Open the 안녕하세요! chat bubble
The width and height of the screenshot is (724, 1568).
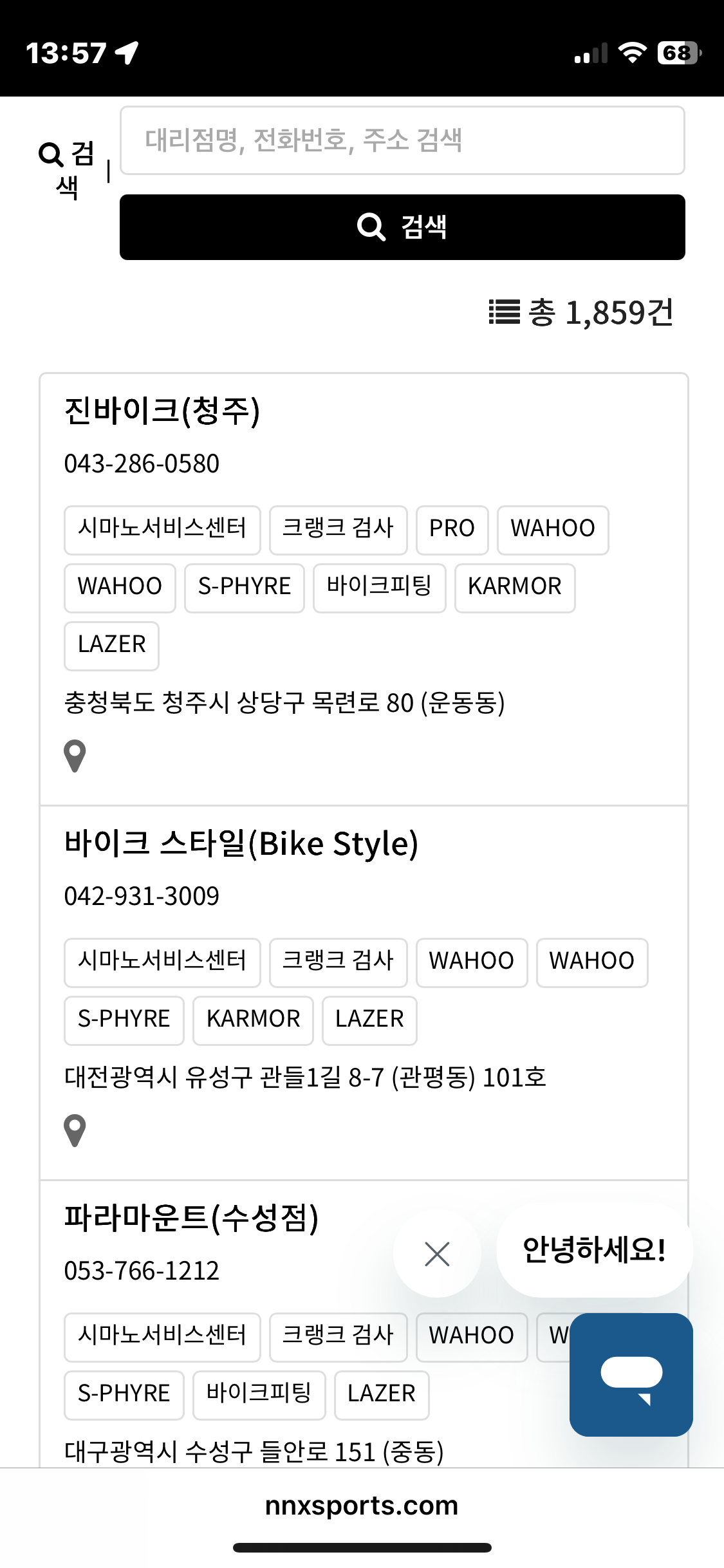(x=593, y=1250)
